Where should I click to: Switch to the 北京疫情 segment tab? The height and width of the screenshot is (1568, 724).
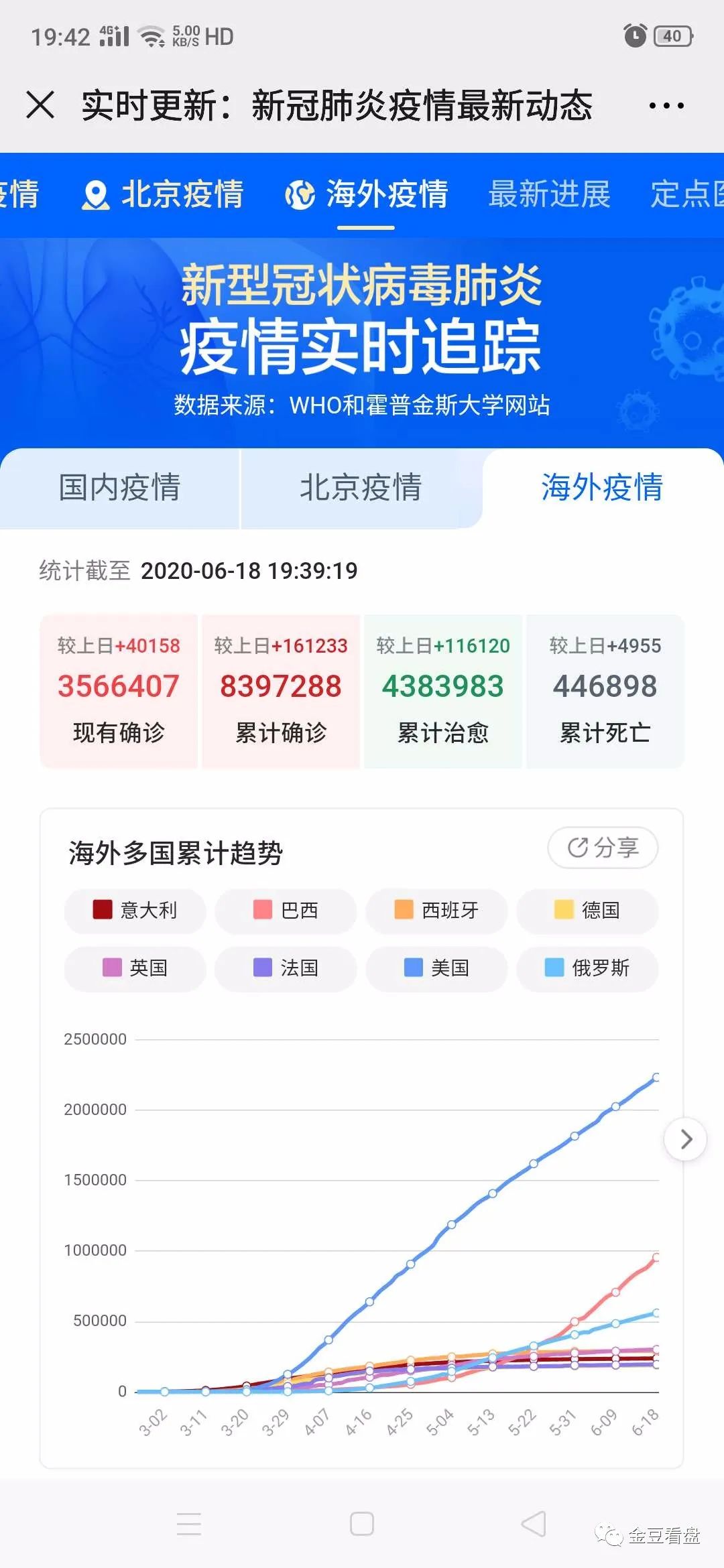click(x=361, y=487)
